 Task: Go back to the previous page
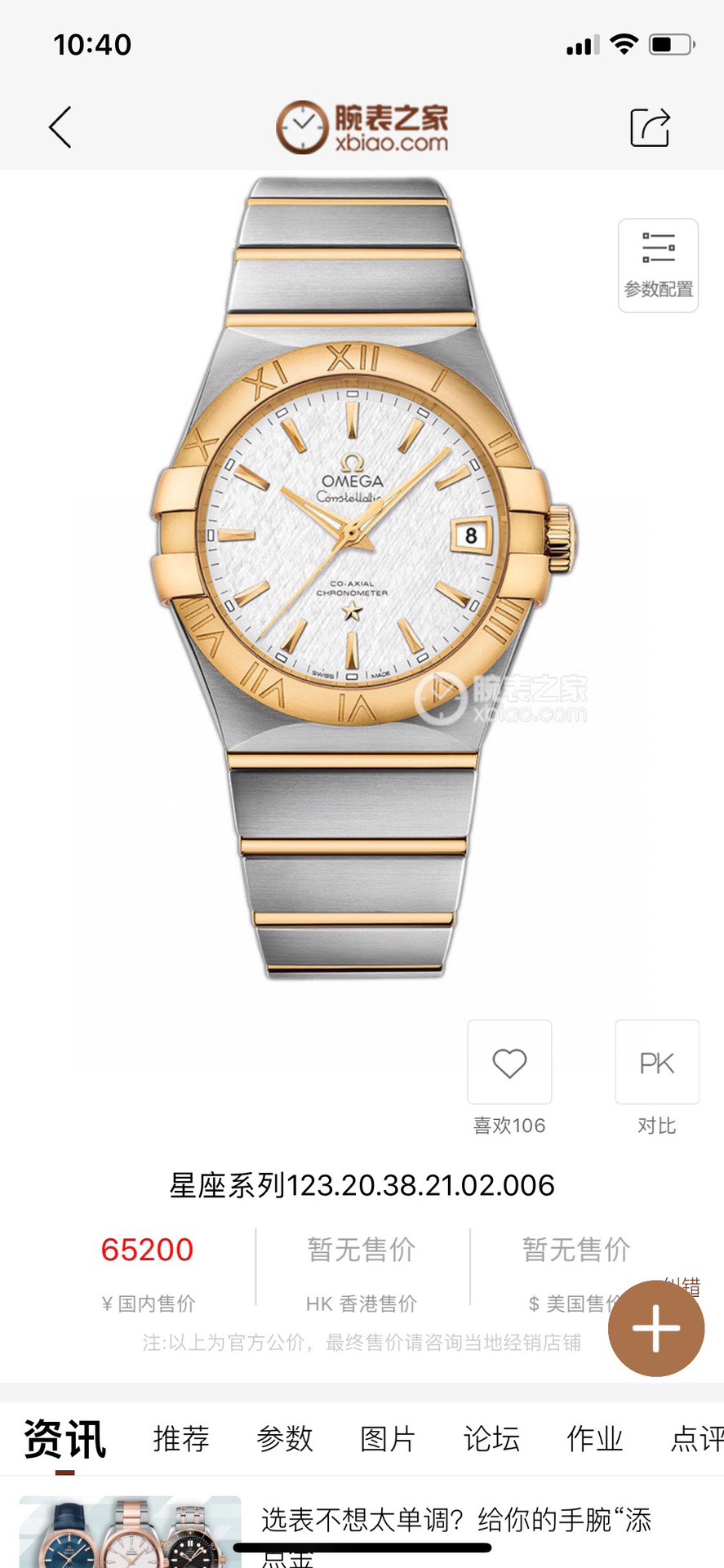coord(60,127)
